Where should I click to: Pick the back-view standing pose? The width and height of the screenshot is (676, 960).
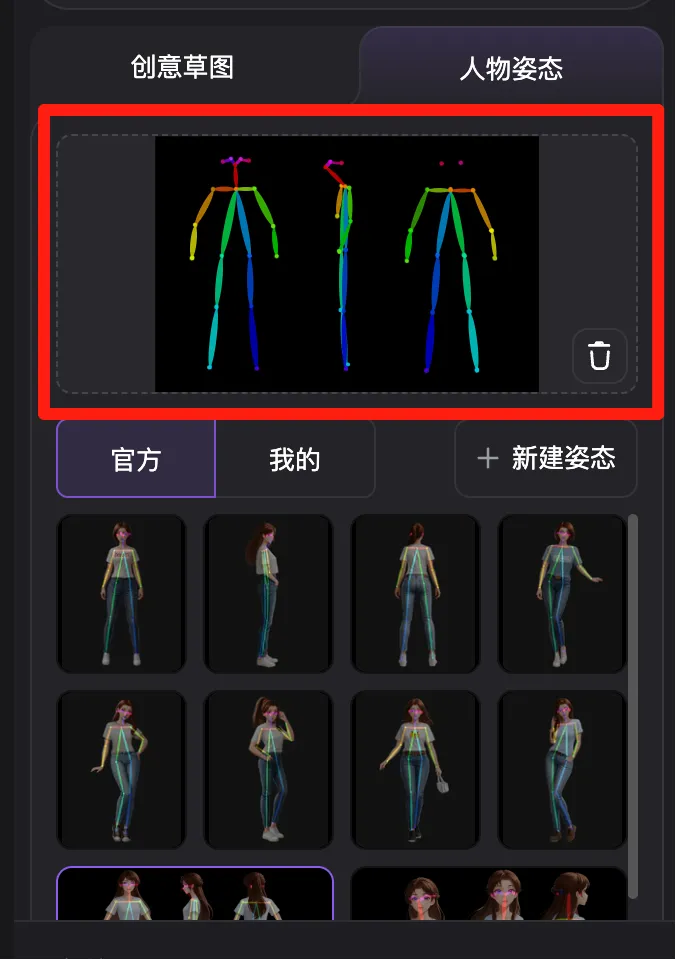[x=415, y=593]
